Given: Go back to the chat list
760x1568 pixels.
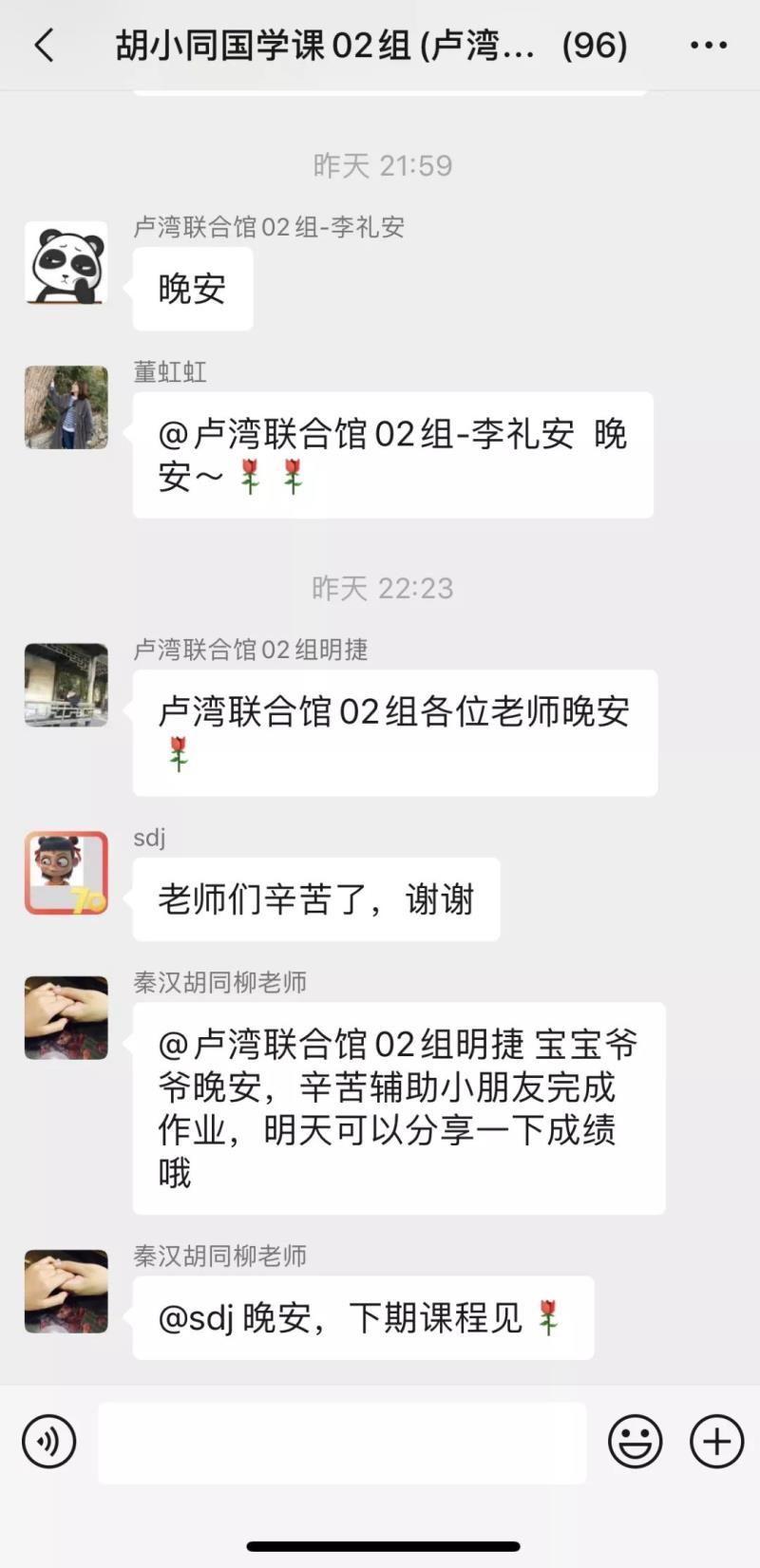Looking at the screenshot, I should [x=44, y=45].
